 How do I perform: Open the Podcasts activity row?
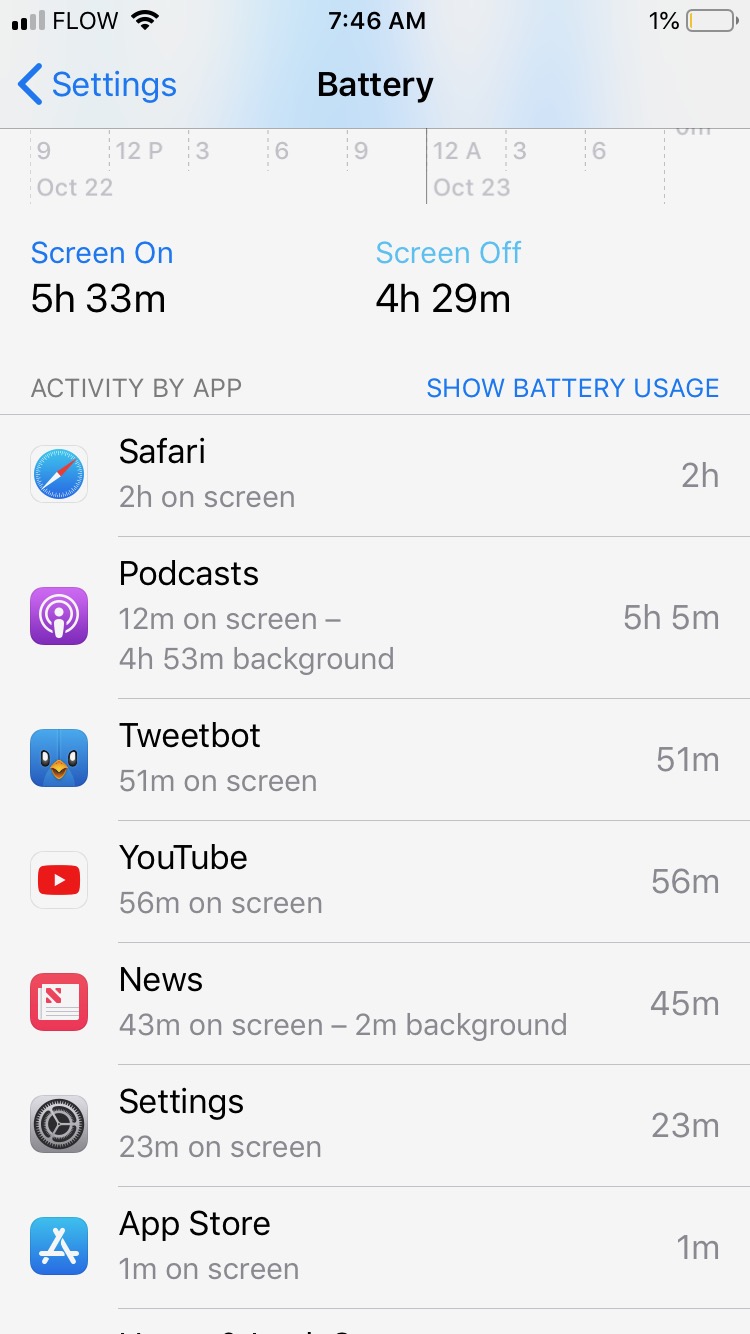click(375, 617)
